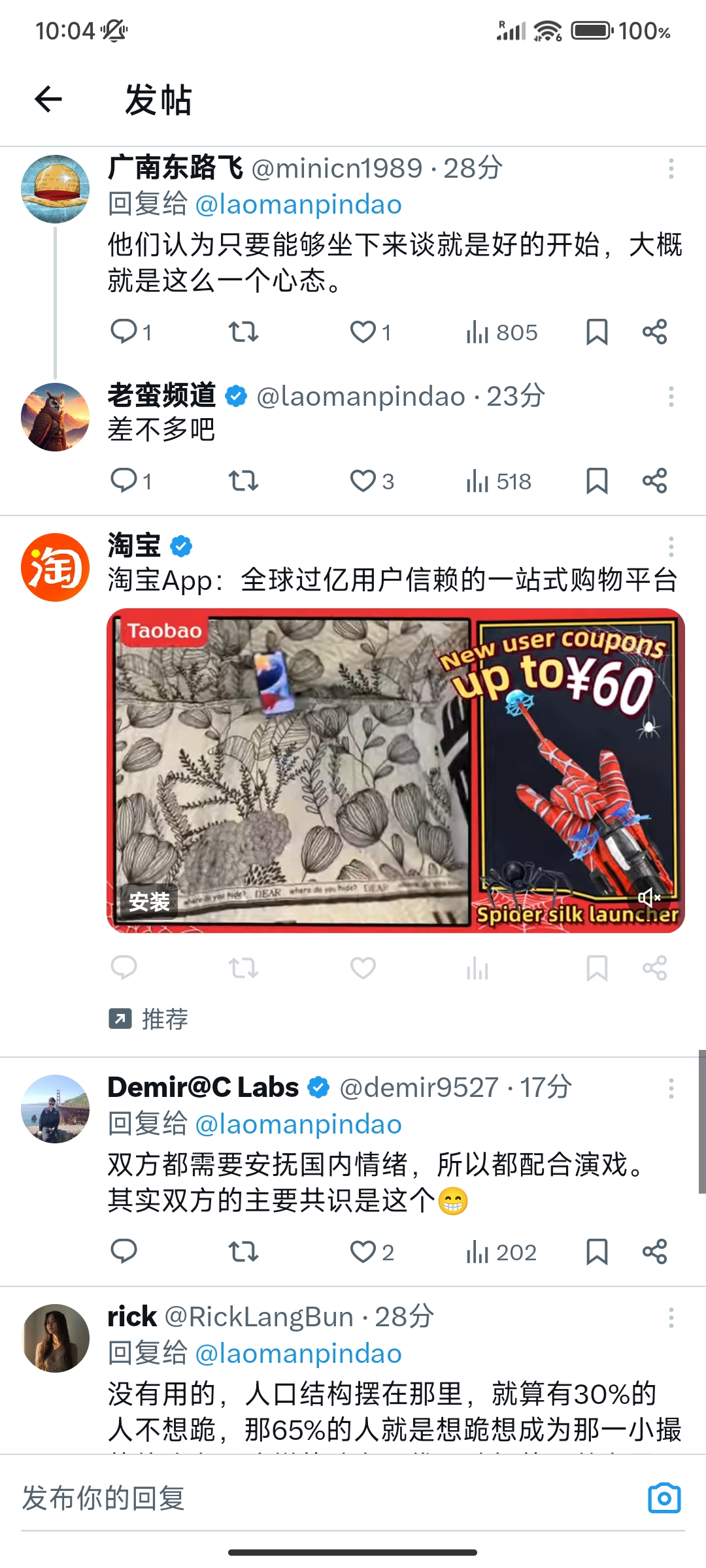Viewport: 706px width, 1568px height.
Task: Tap the 安装 install button on the Taobao ad
Action: pos(149,902)
